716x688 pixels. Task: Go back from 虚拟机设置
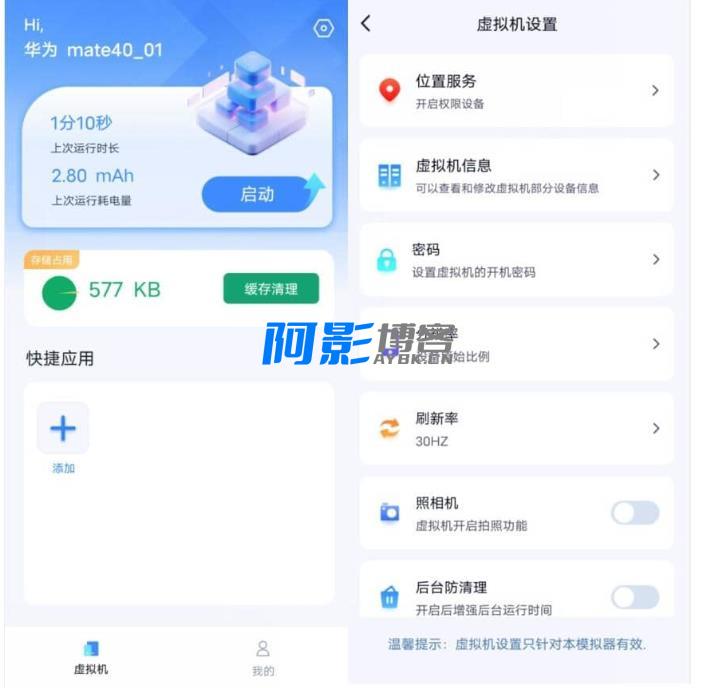pos(366,23)
